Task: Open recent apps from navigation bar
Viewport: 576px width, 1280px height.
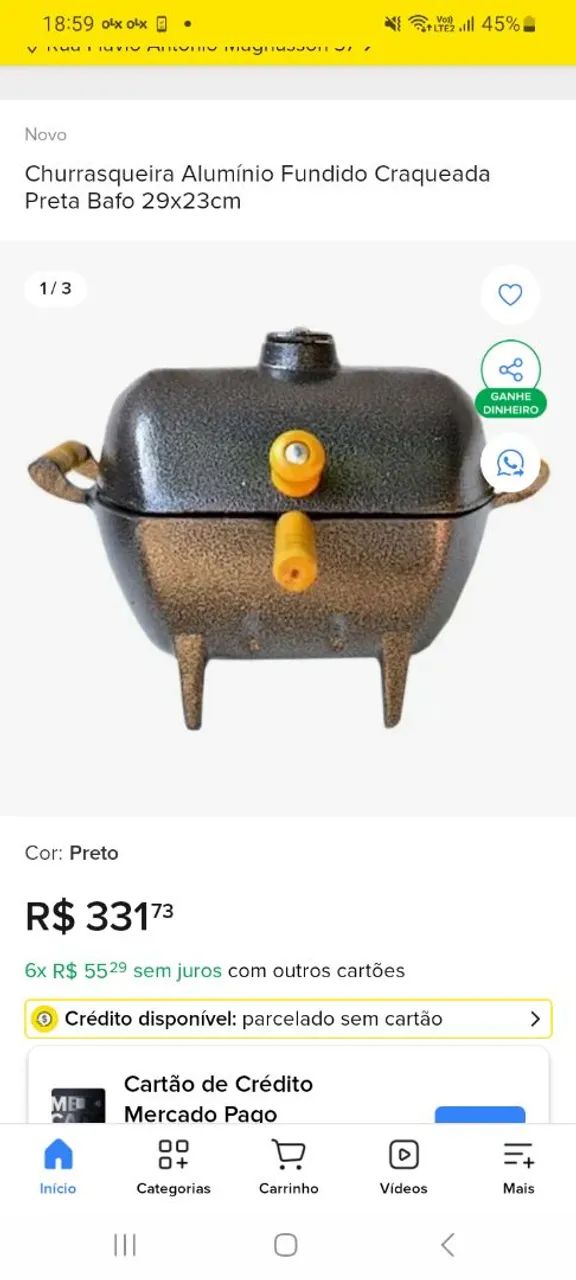Action: [125, 1244]
